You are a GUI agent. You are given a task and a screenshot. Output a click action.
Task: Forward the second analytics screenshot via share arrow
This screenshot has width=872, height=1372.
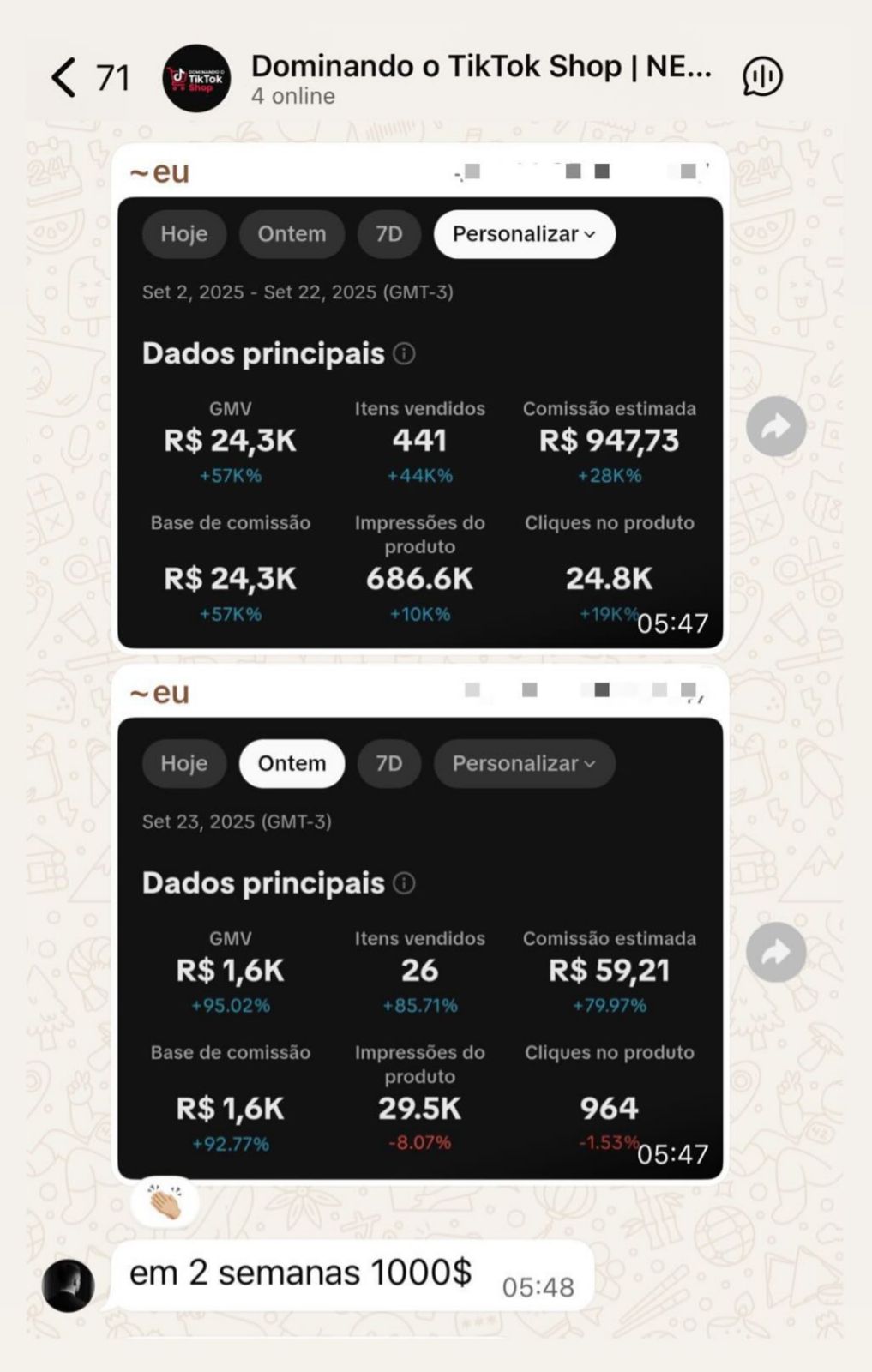777,952
